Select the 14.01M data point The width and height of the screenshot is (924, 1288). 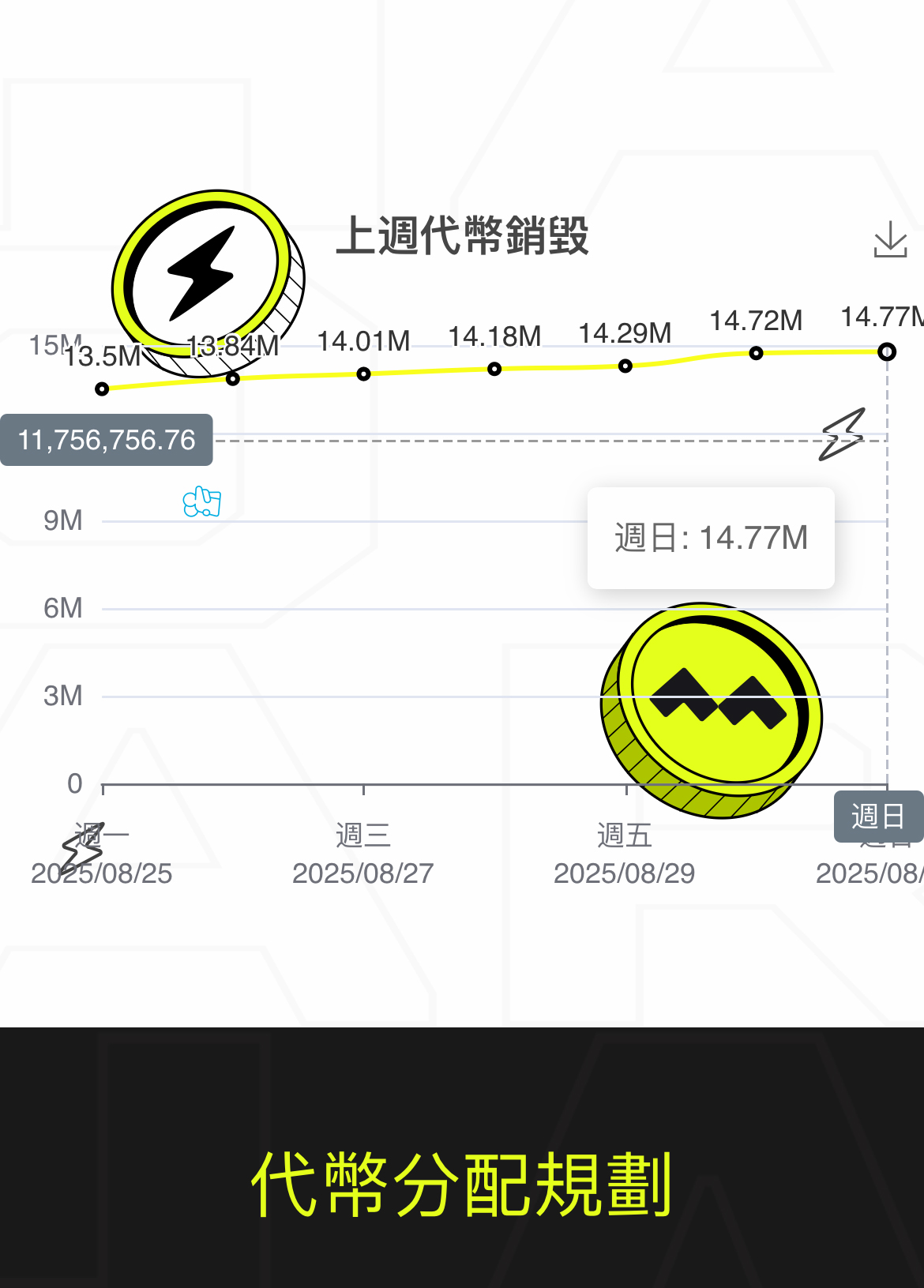[363, 374]
